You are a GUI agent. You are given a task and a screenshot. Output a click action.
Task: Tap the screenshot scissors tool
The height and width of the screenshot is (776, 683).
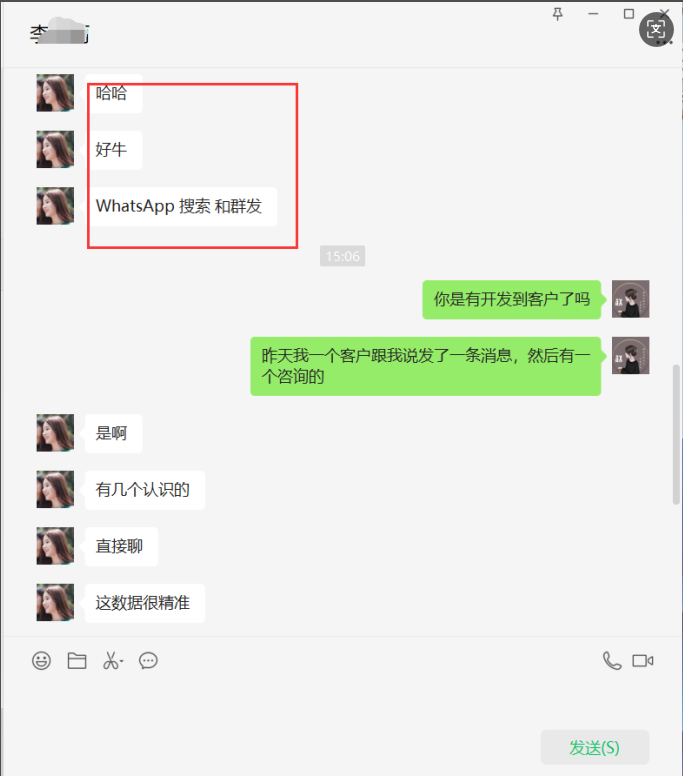point(111,661)
